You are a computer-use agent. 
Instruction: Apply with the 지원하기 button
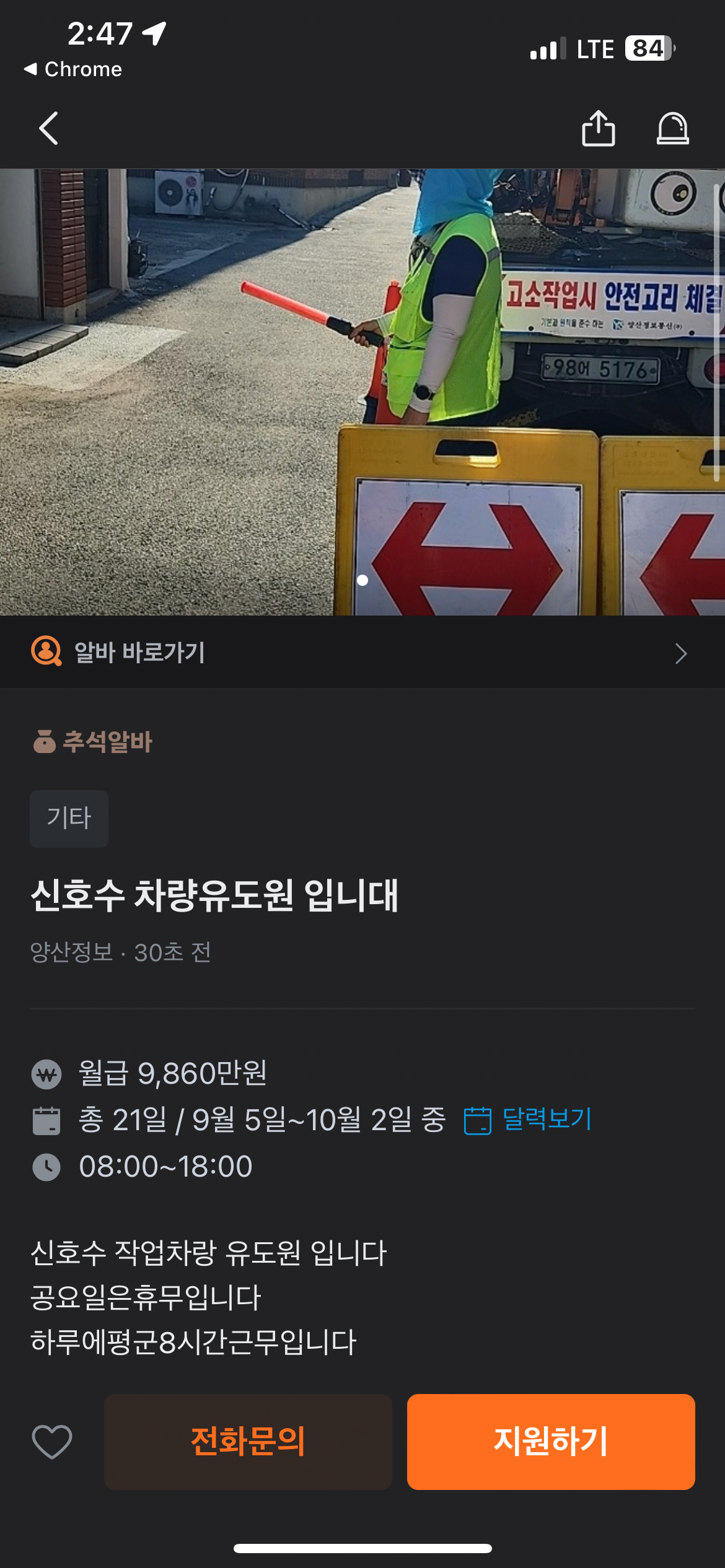click(x=550, y=1442)
